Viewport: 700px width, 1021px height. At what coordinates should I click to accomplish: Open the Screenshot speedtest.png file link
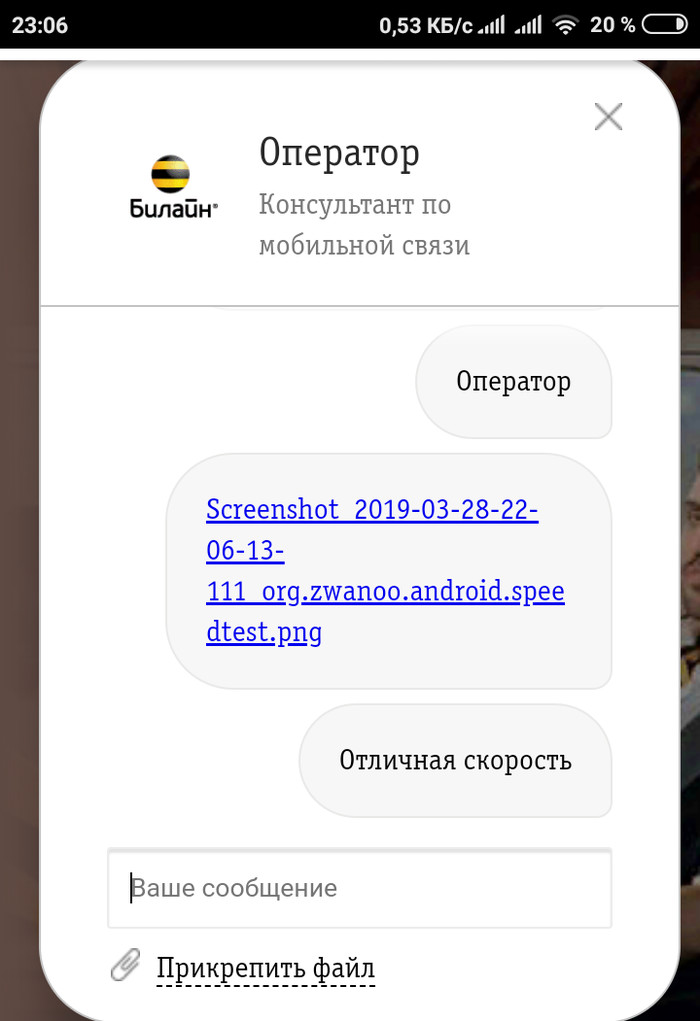(x=384, y=571)
